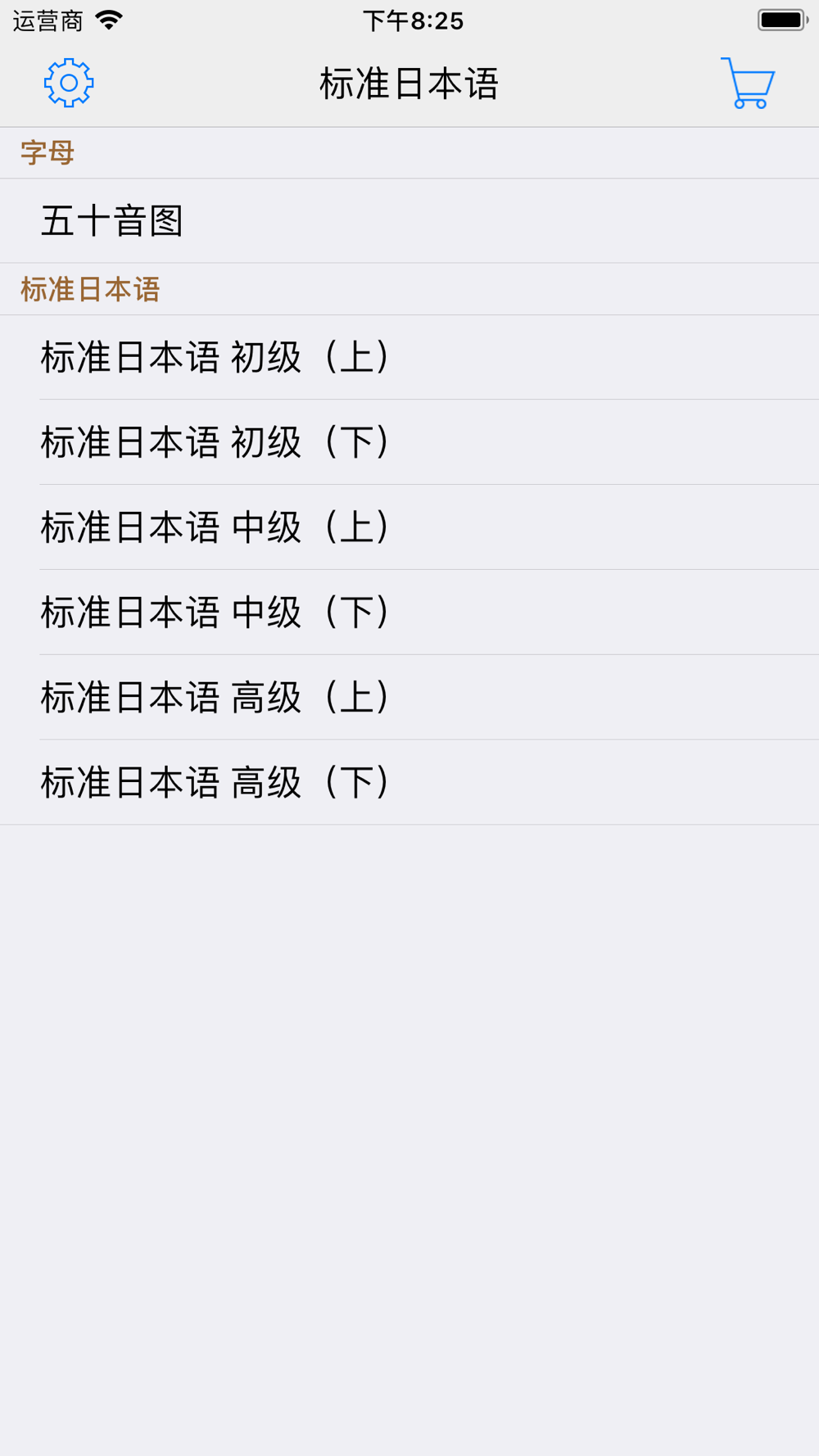Select 标准日本语 高级（下）

[x=409, y=783]
